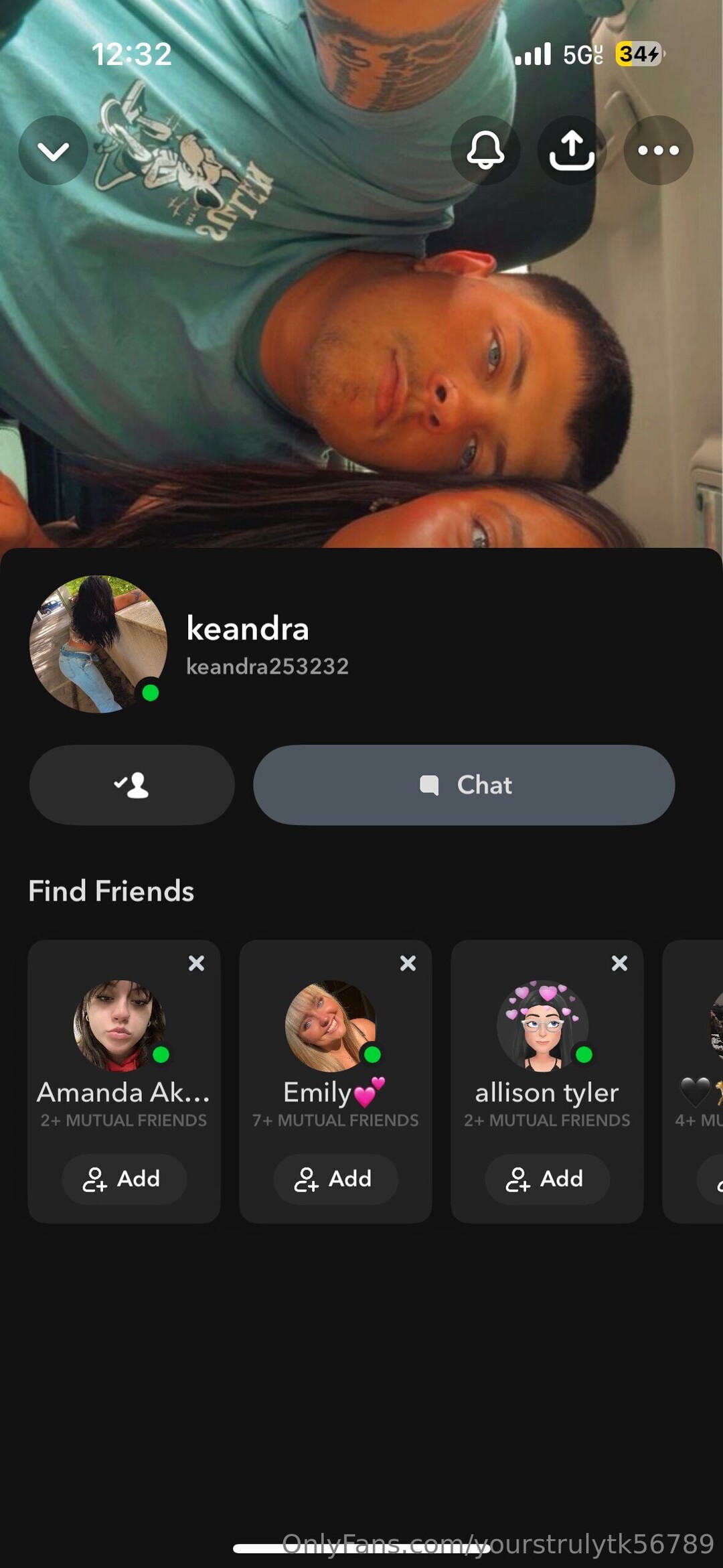This screenshot has width=723, height=1568.
Task: Open Emily's profile card
Action: point(331,1026)
